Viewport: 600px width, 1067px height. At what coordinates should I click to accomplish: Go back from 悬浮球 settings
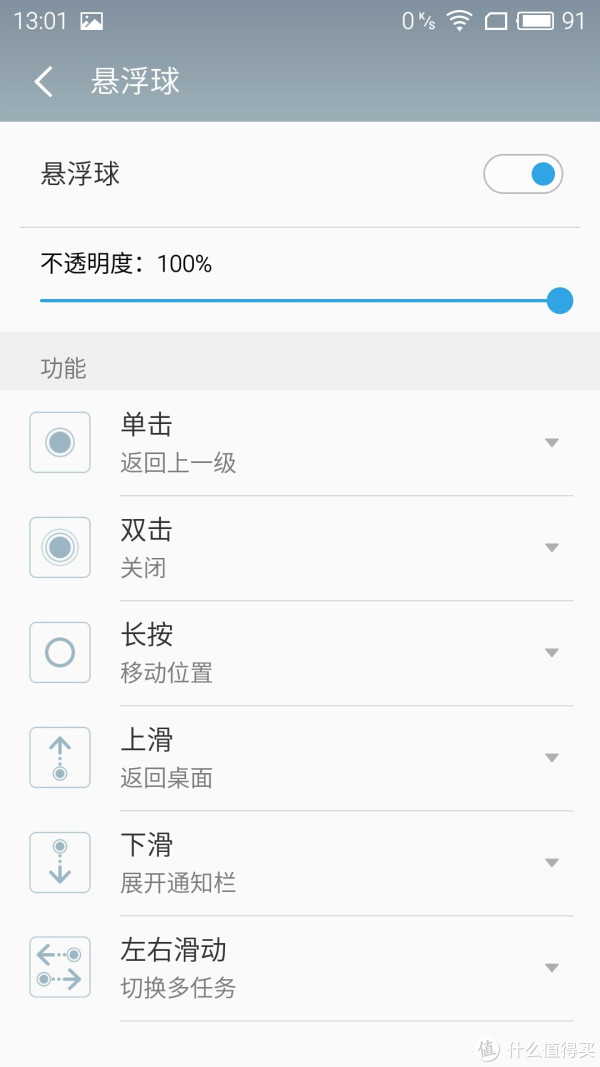(x=44, y=82)
